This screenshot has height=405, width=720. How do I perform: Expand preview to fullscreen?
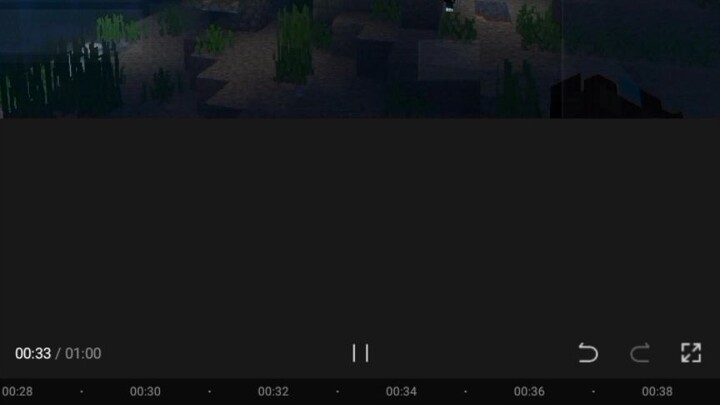[x=690, y=353]
